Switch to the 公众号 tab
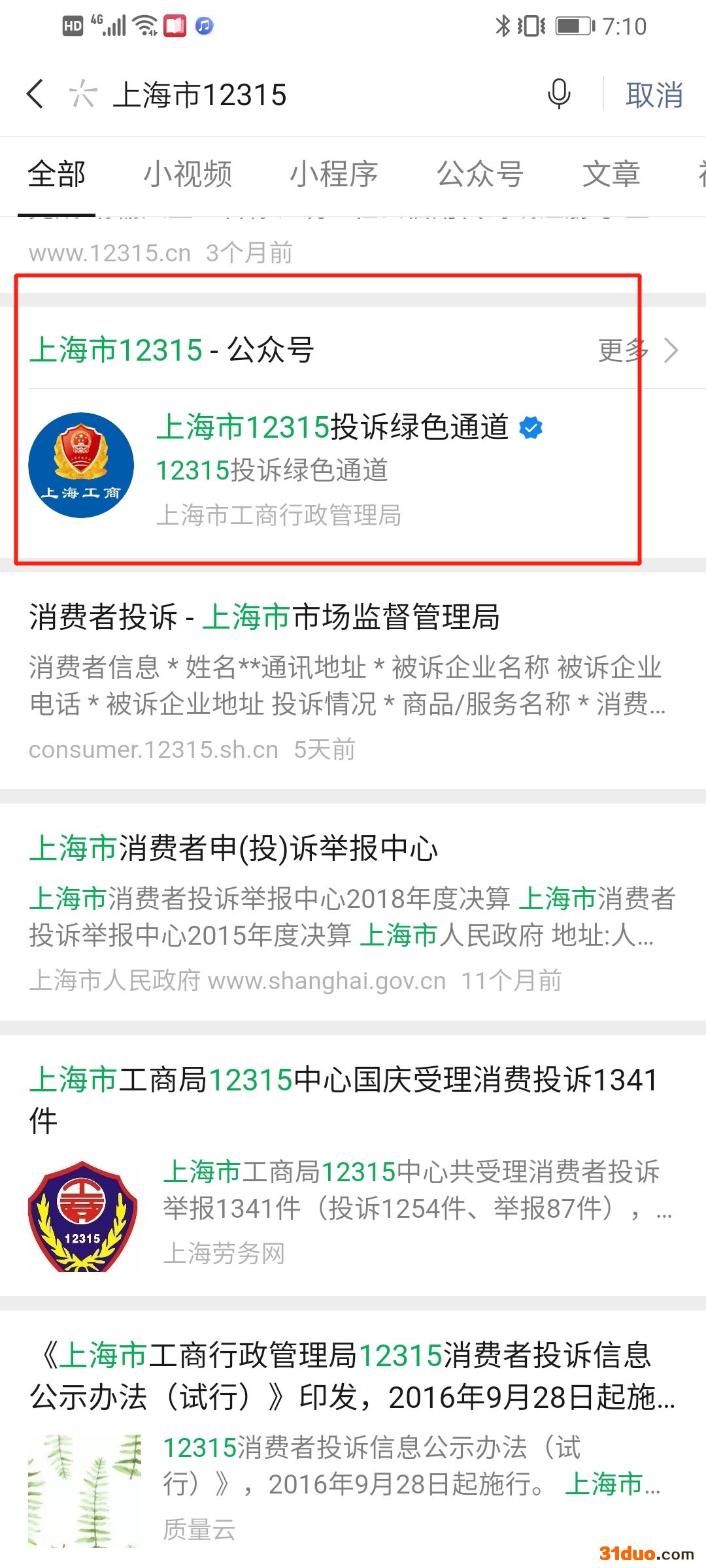 tap(480, 174)
